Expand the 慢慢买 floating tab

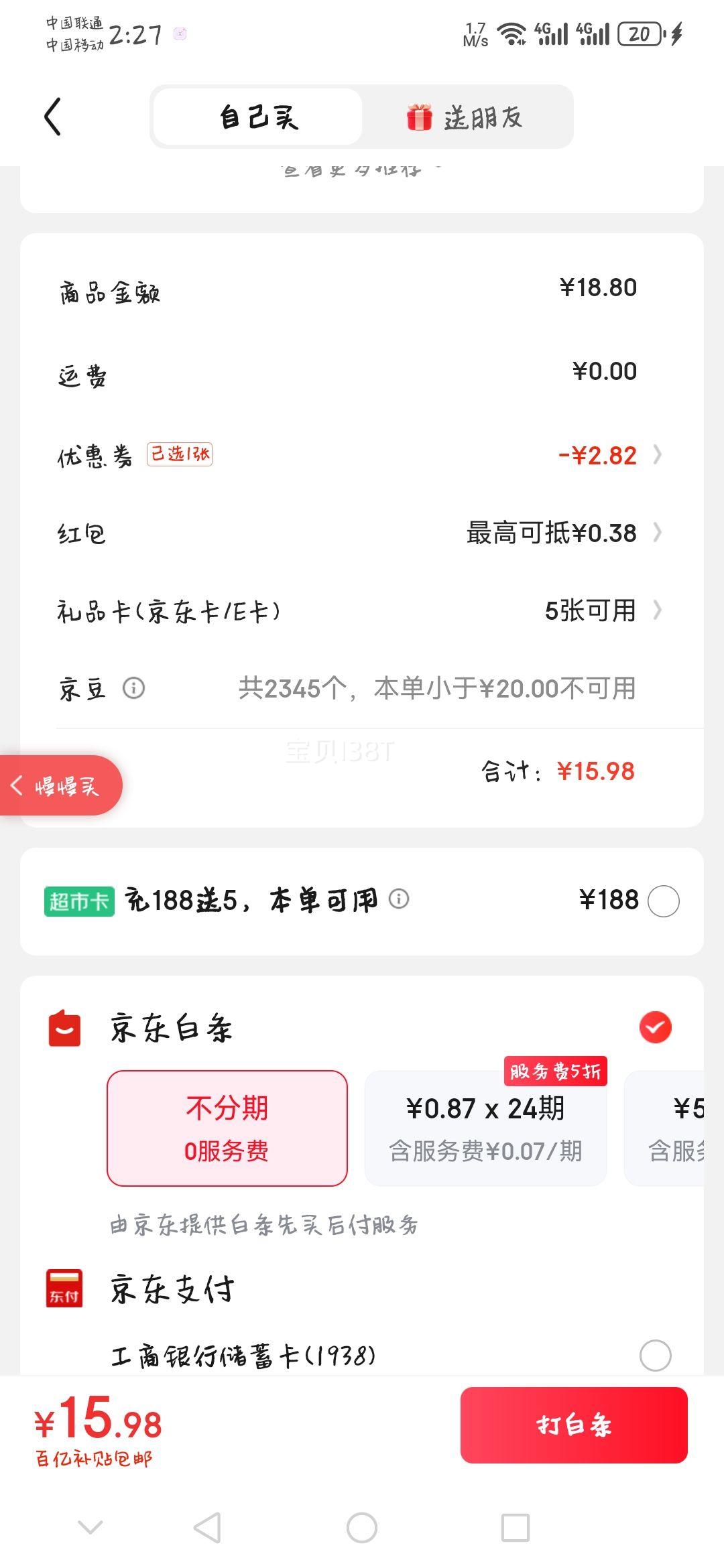point(60,785)
